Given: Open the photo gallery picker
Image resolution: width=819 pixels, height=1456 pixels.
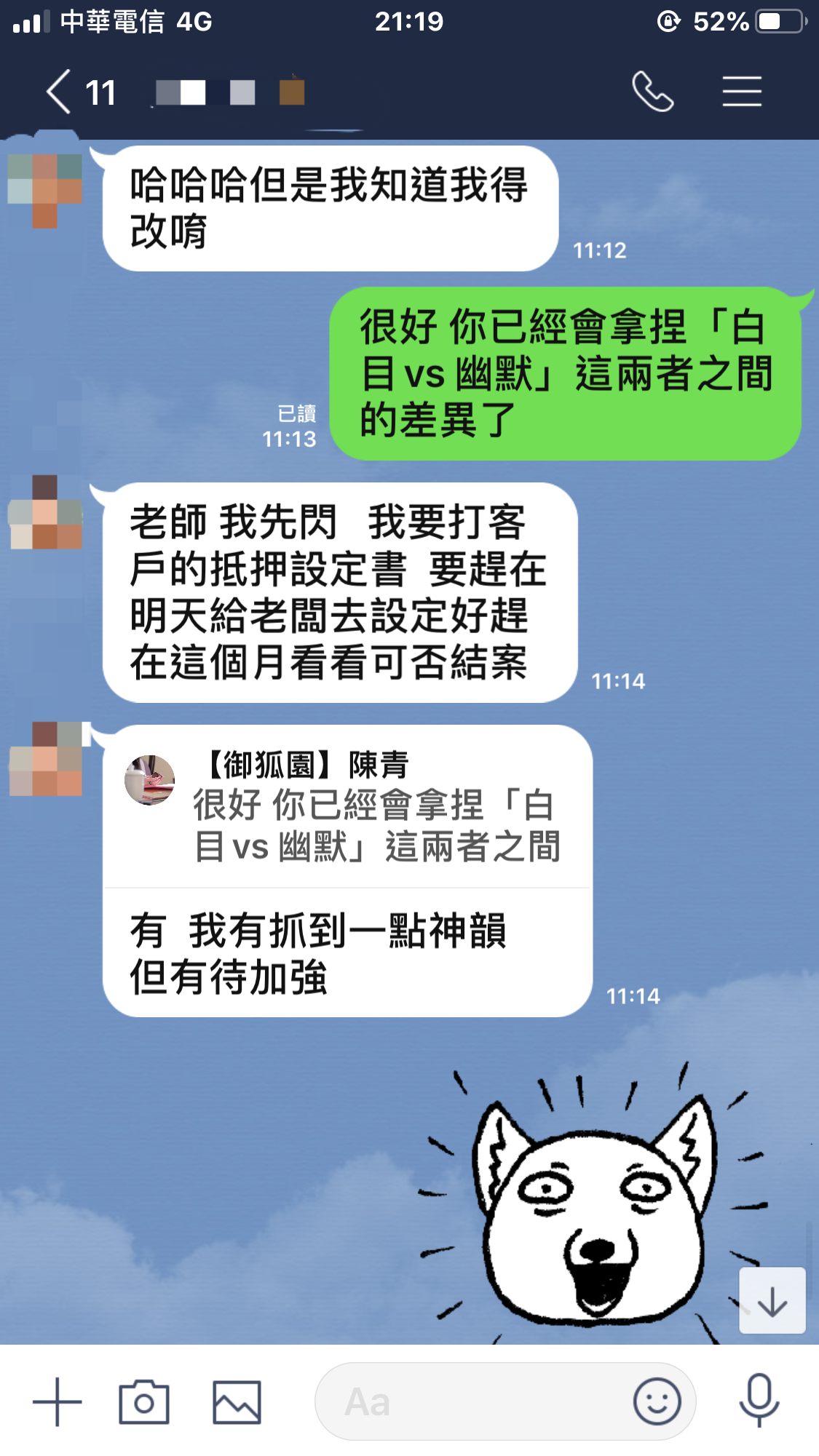Looking at the screenshot, I should [237, 1401].
